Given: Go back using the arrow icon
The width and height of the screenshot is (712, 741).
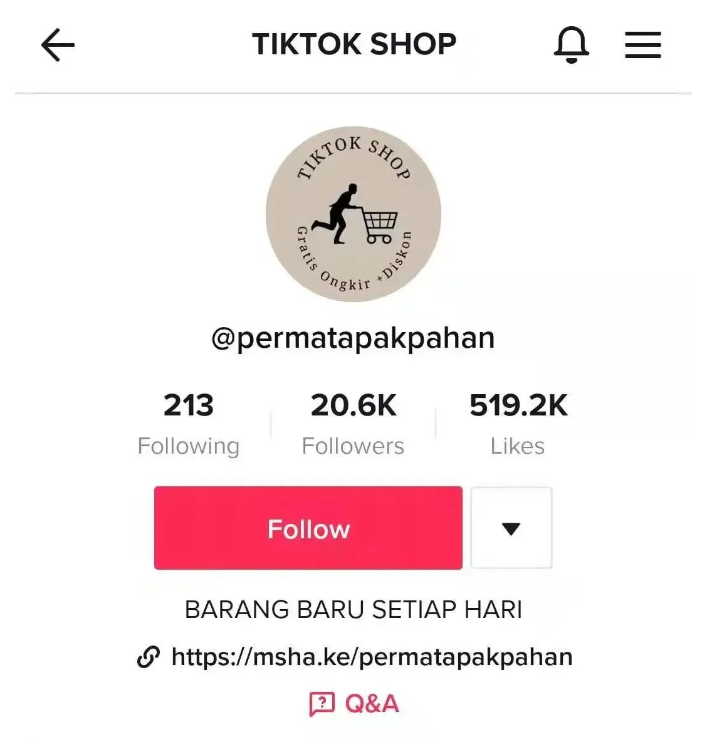Looking at the screenshot, I should (x=57, y=45).
